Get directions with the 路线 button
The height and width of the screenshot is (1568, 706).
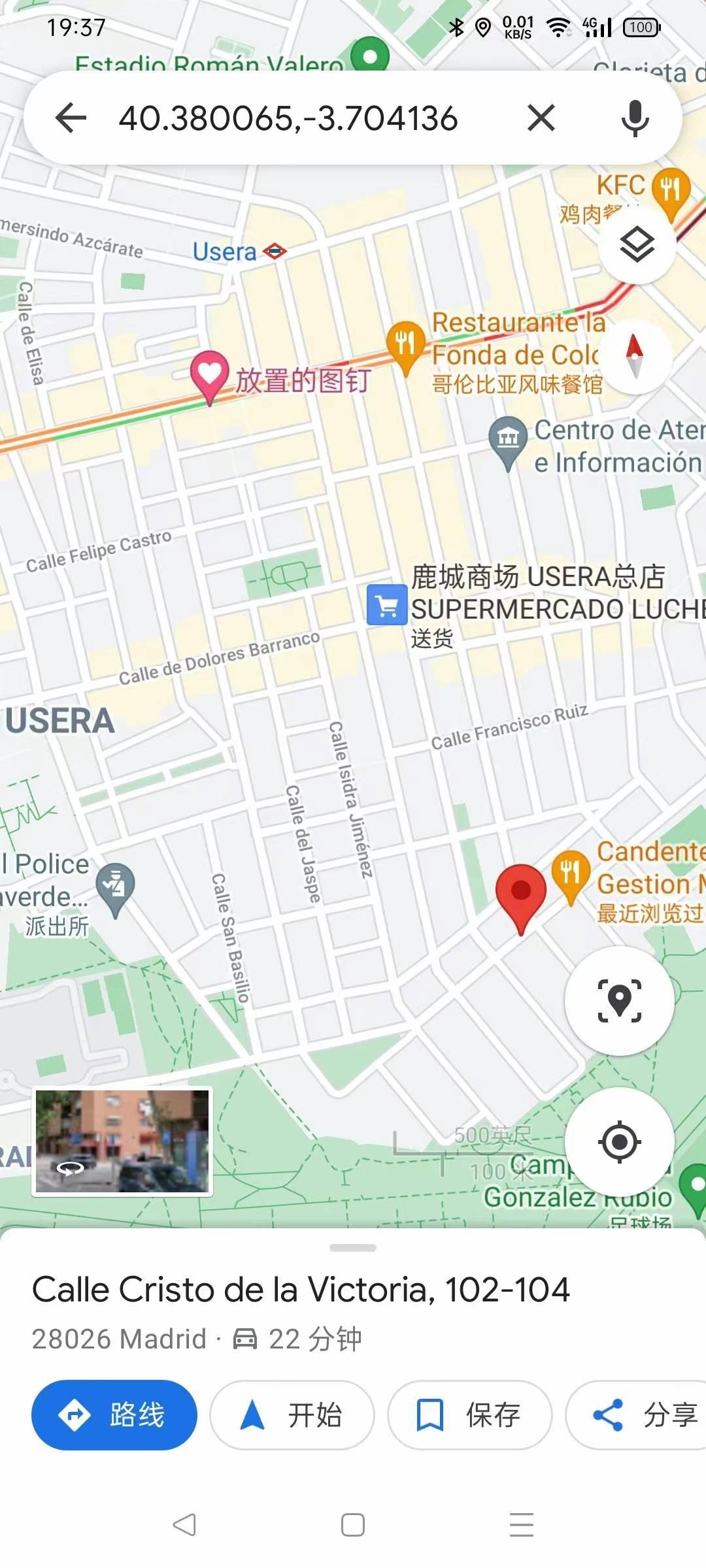114,1414
